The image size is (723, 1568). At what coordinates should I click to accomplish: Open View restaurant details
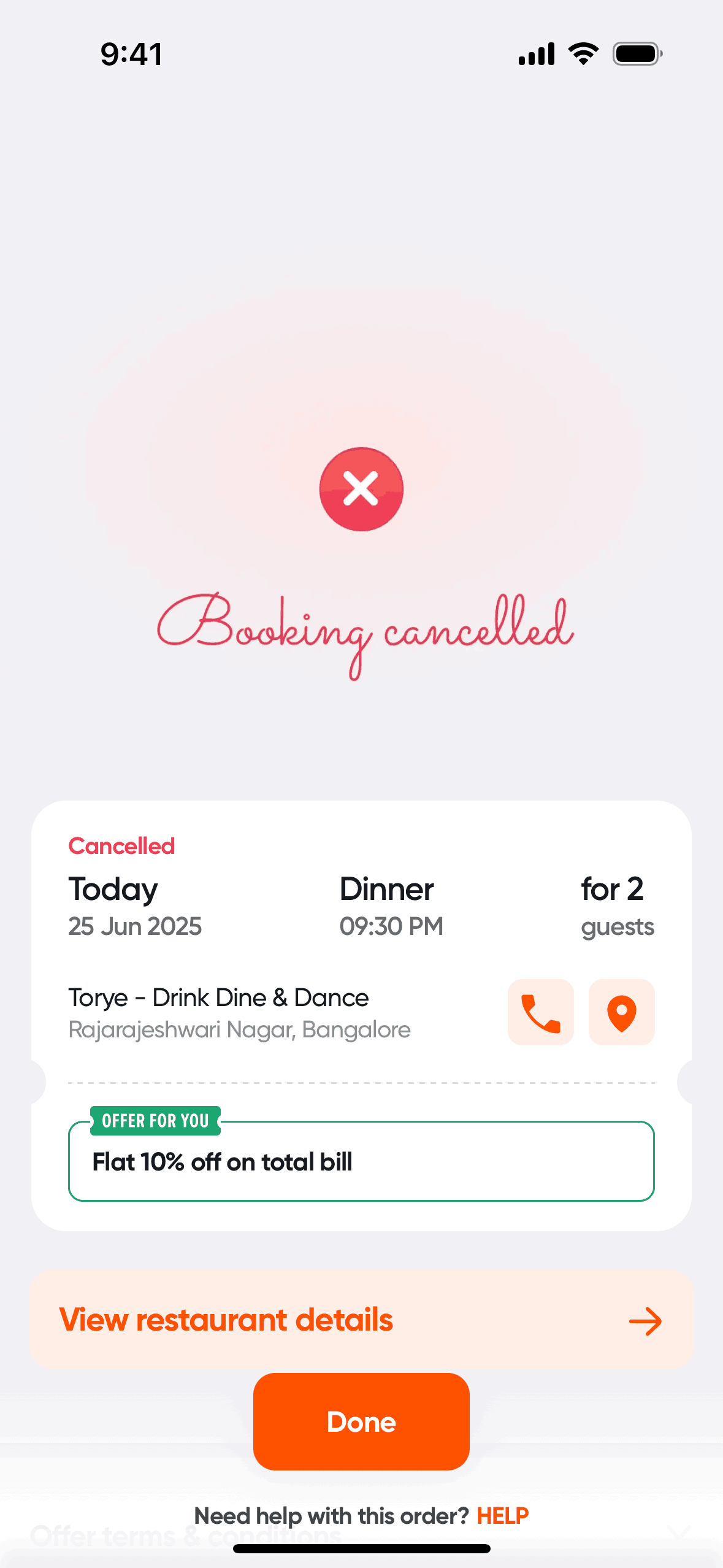[x=361, y=1320]
